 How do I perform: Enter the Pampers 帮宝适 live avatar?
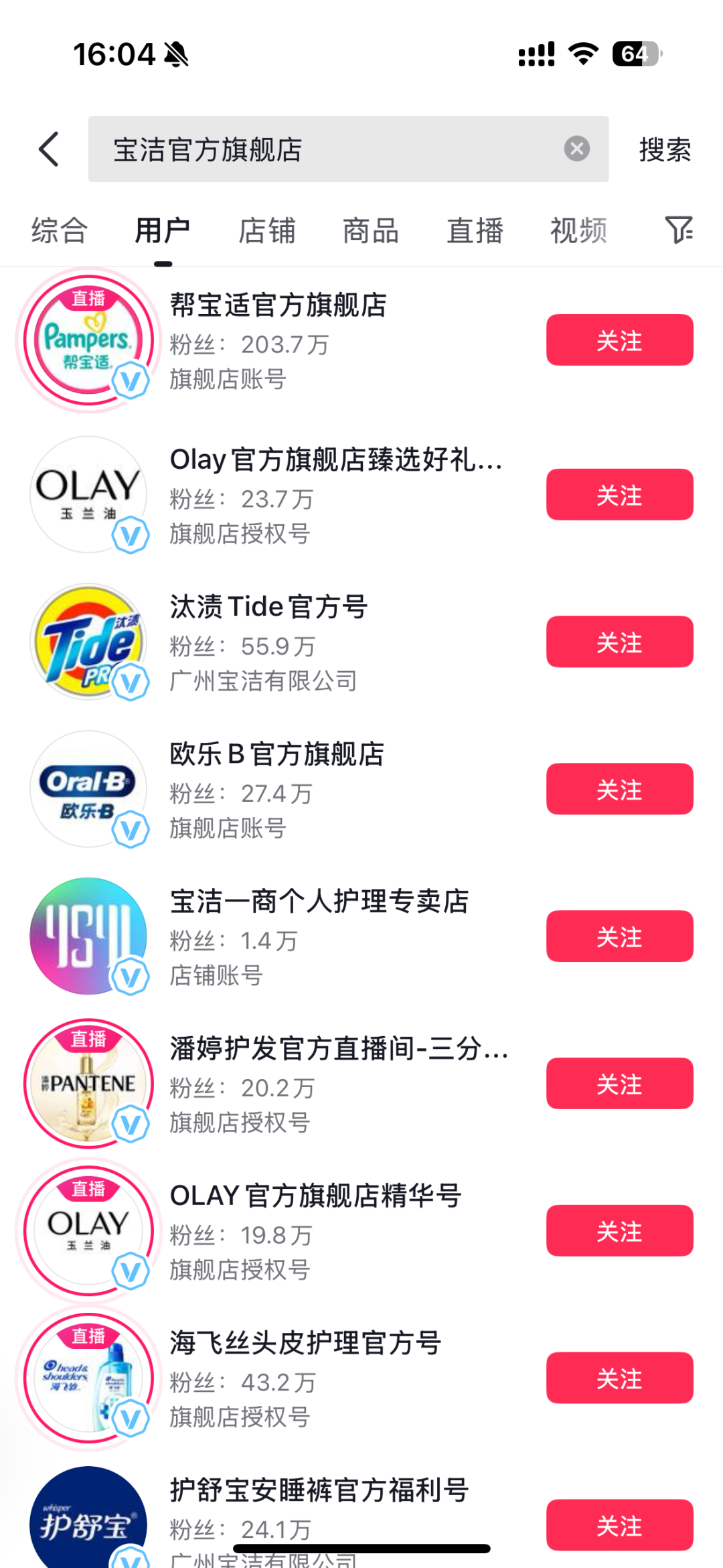click(x=88, y=340)
